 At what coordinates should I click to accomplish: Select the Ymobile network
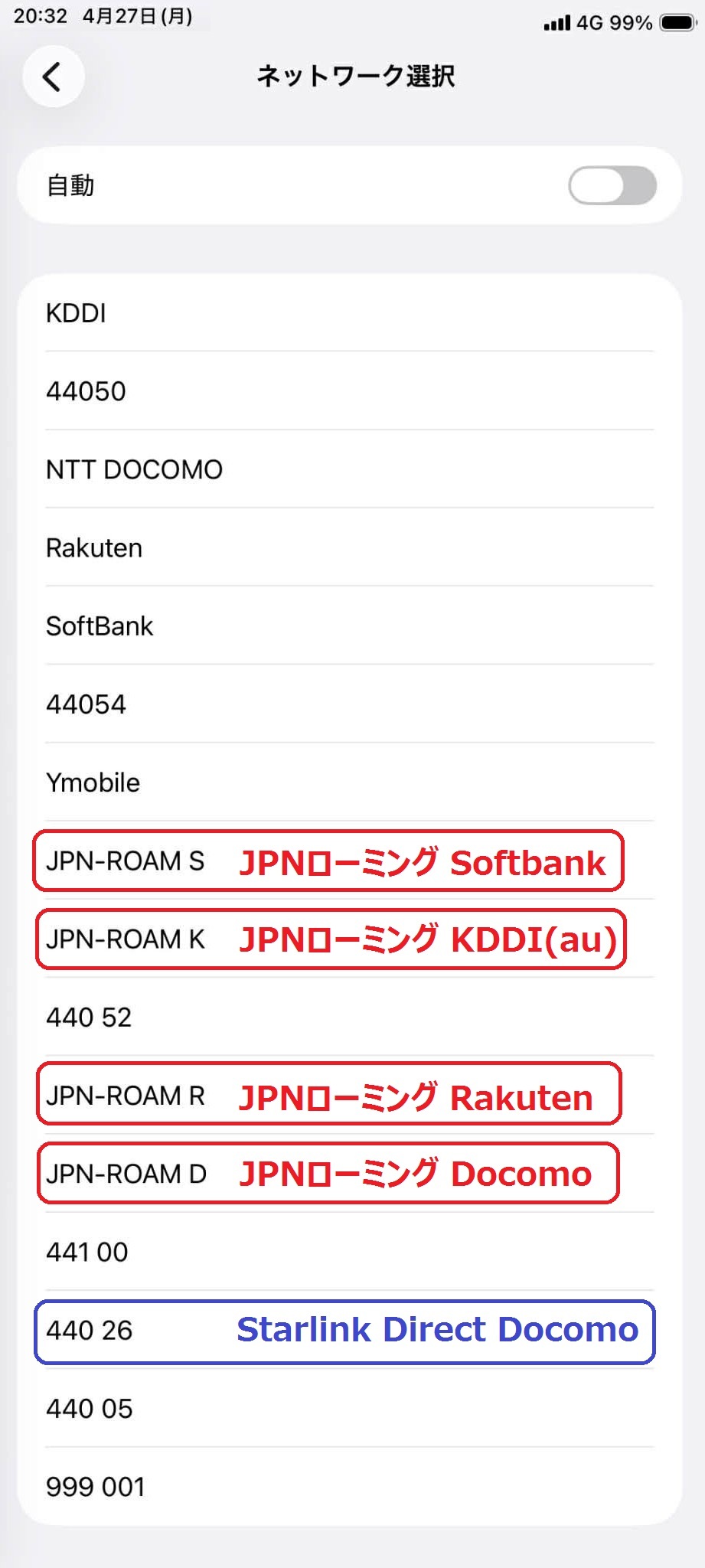[x=349, y=782]
